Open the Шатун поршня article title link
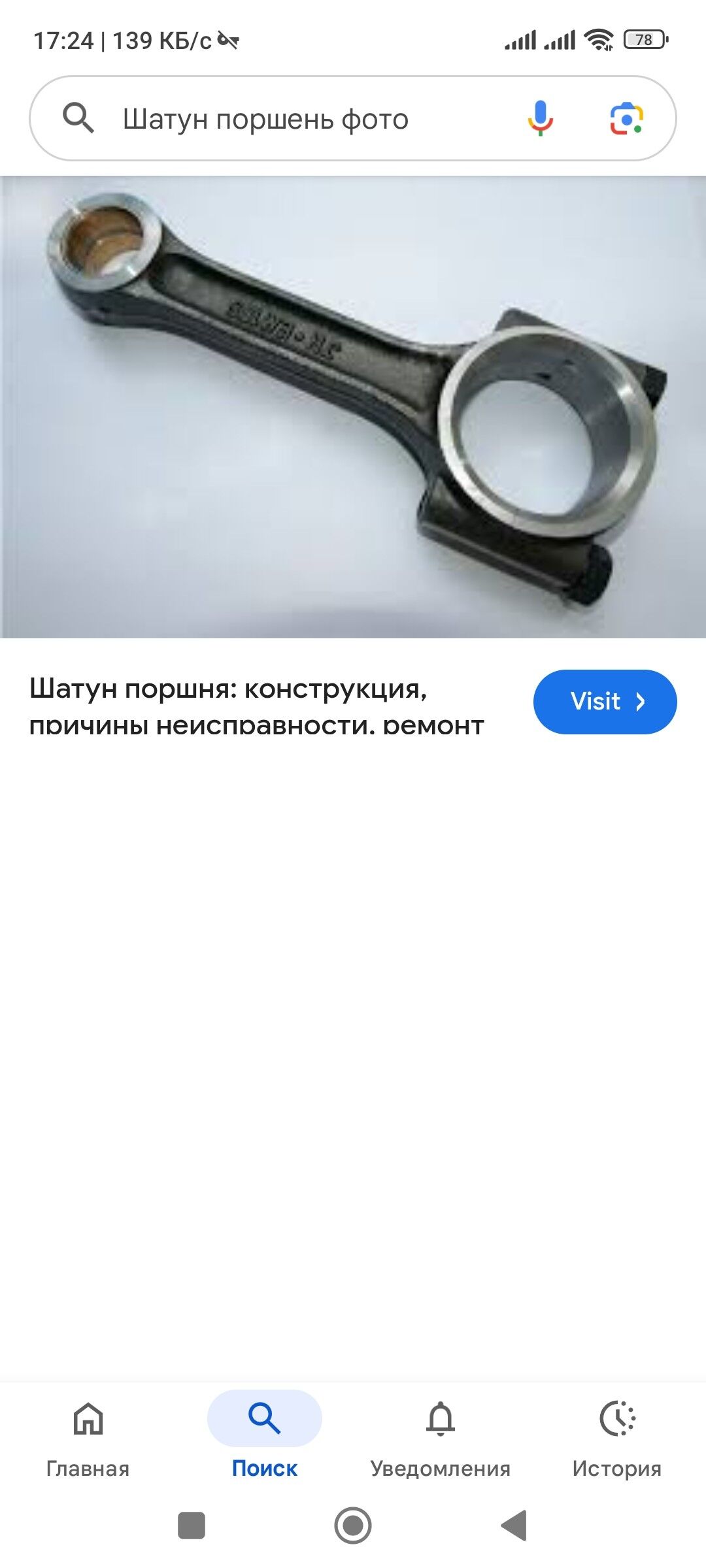This screenshot has height=1568, width=706. coord(256,706)
